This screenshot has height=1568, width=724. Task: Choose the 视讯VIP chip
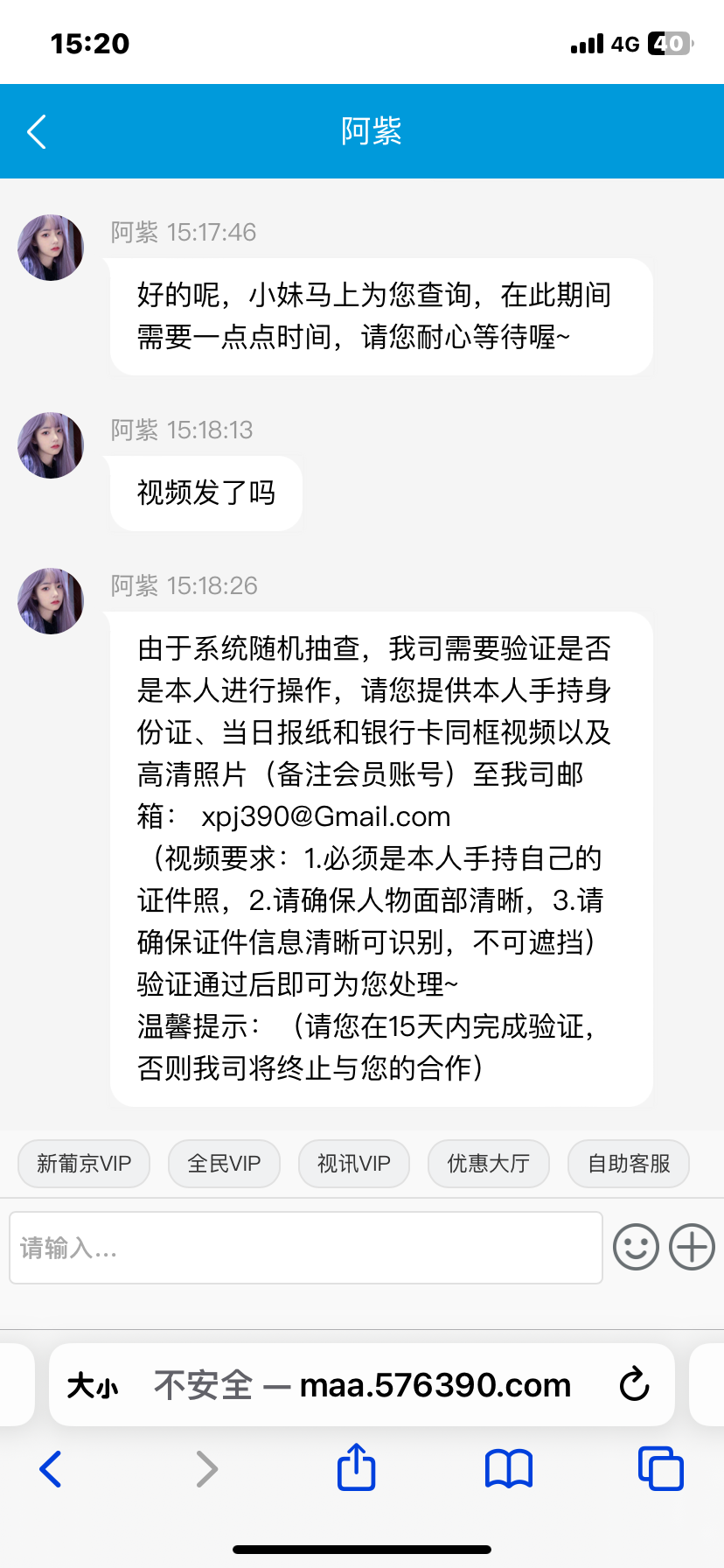pos(353,1164)
